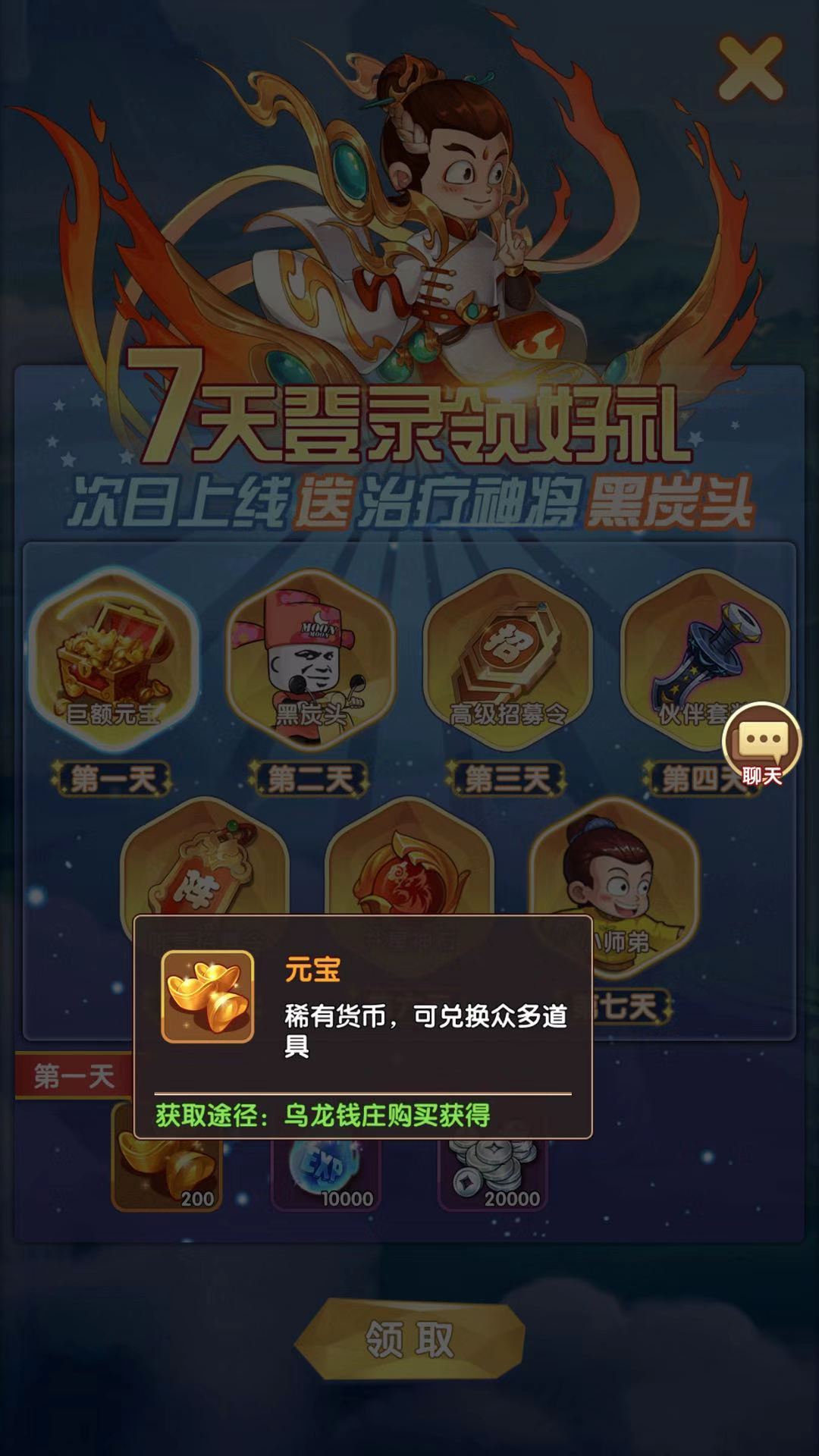This screenshot has width=819, height=1456.
Task: Tap the 领取 claim button
Action: [x=409, y=1339]
